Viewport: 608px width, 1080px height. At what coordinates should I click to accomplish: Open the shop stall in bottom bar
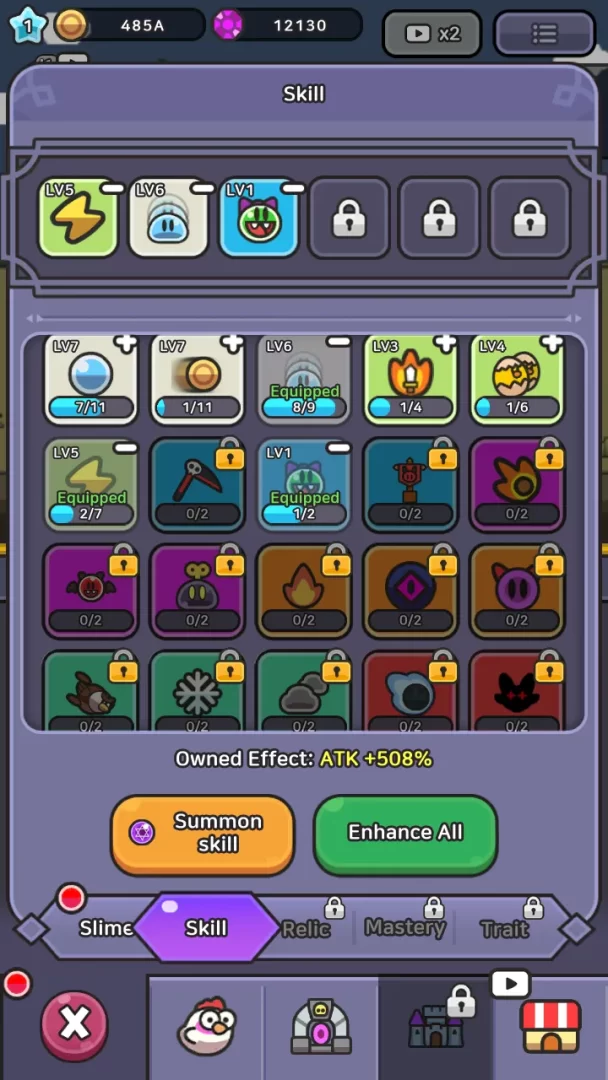pos(550,1025)
